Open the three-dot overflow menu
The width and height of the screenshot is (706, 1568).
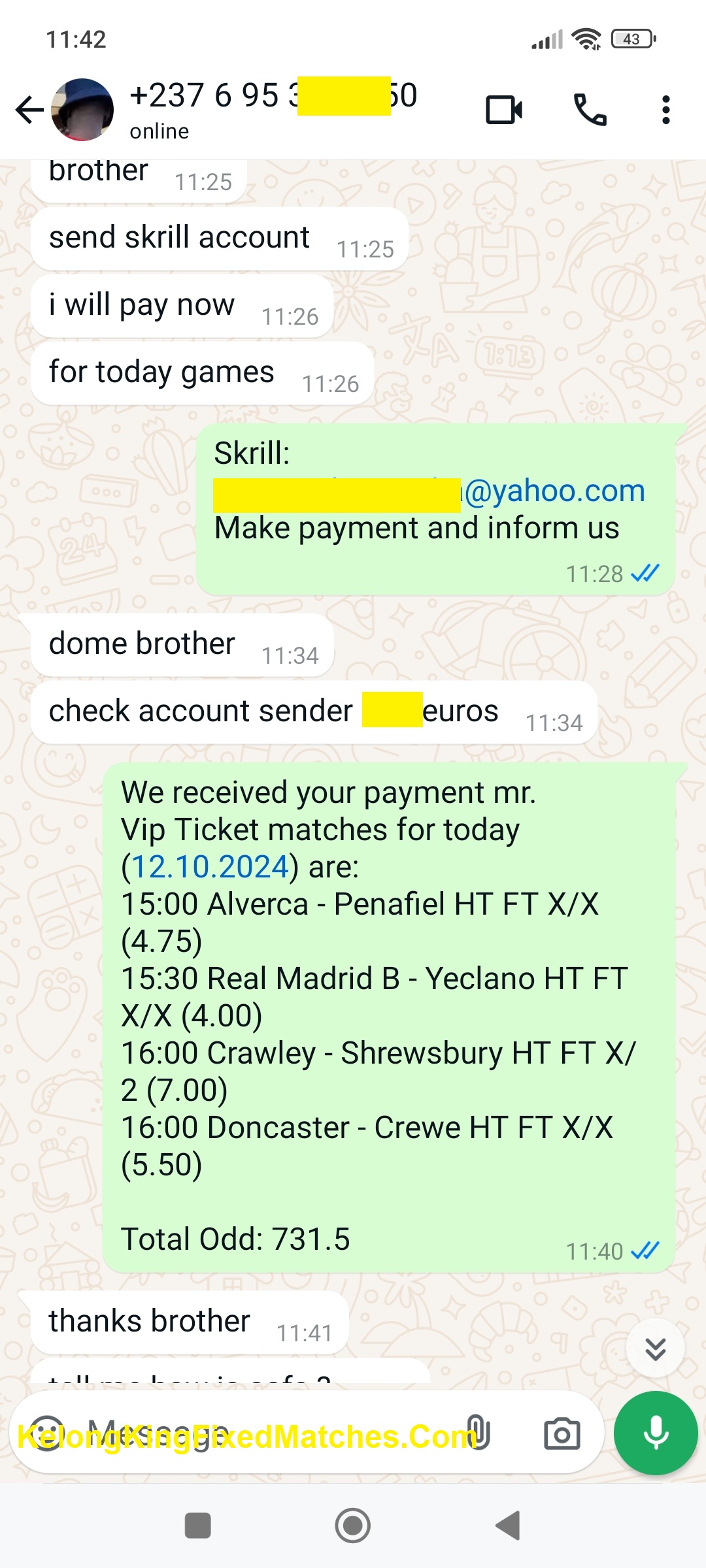(665, 110)
